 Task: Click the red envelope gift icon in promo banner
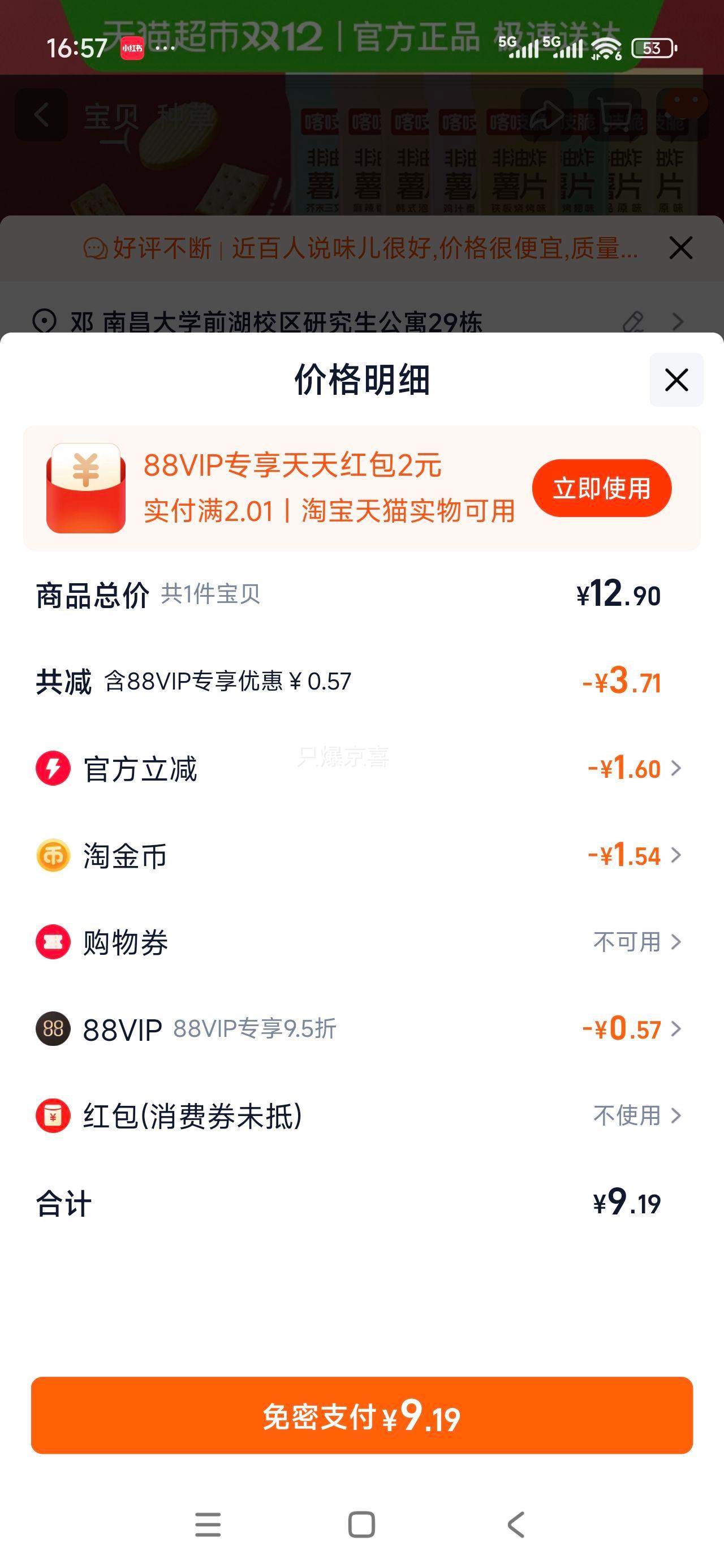click(x=85, y=488)
